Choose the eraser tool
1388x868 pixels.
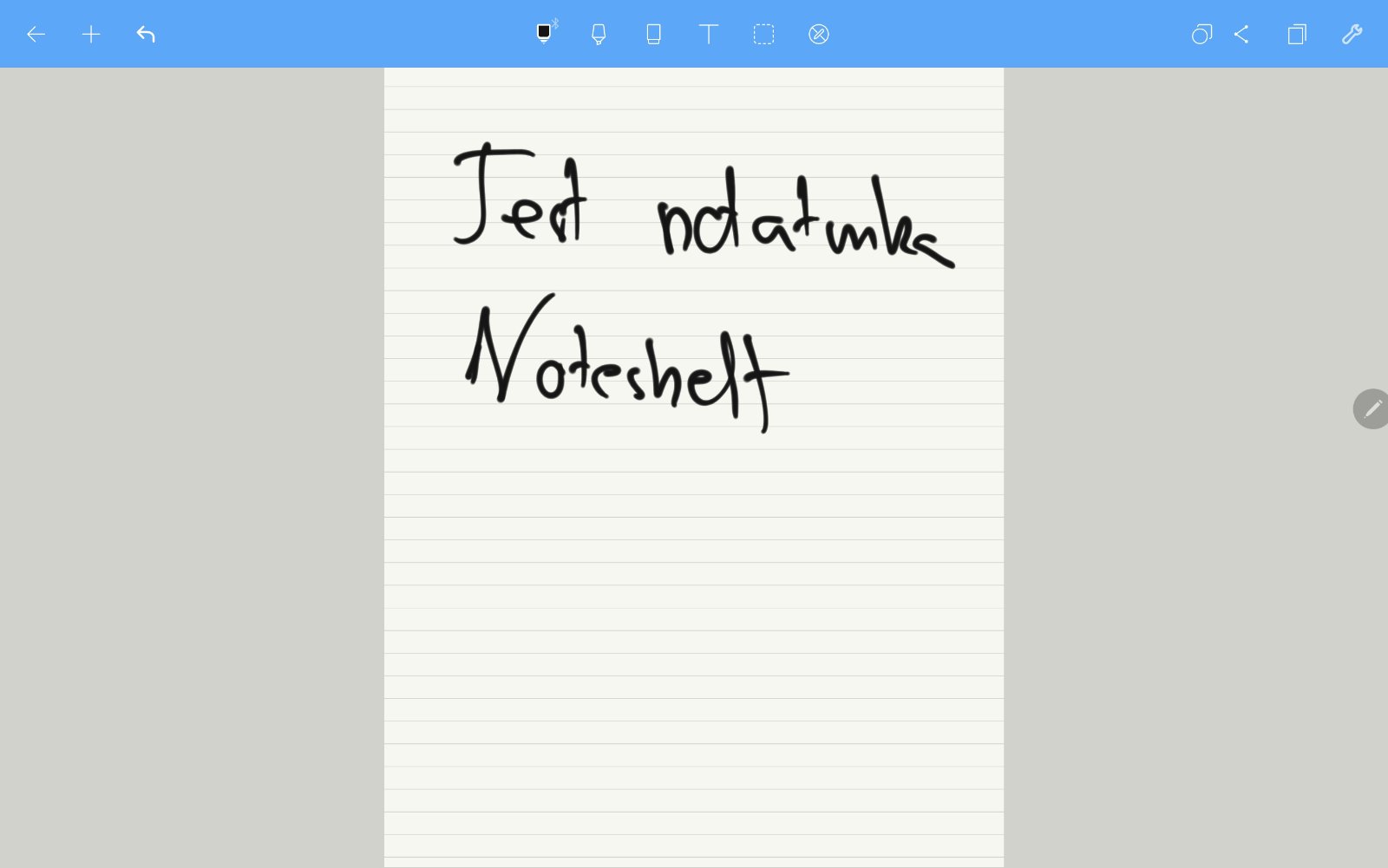pyautogui.click(x=653, y=35)
